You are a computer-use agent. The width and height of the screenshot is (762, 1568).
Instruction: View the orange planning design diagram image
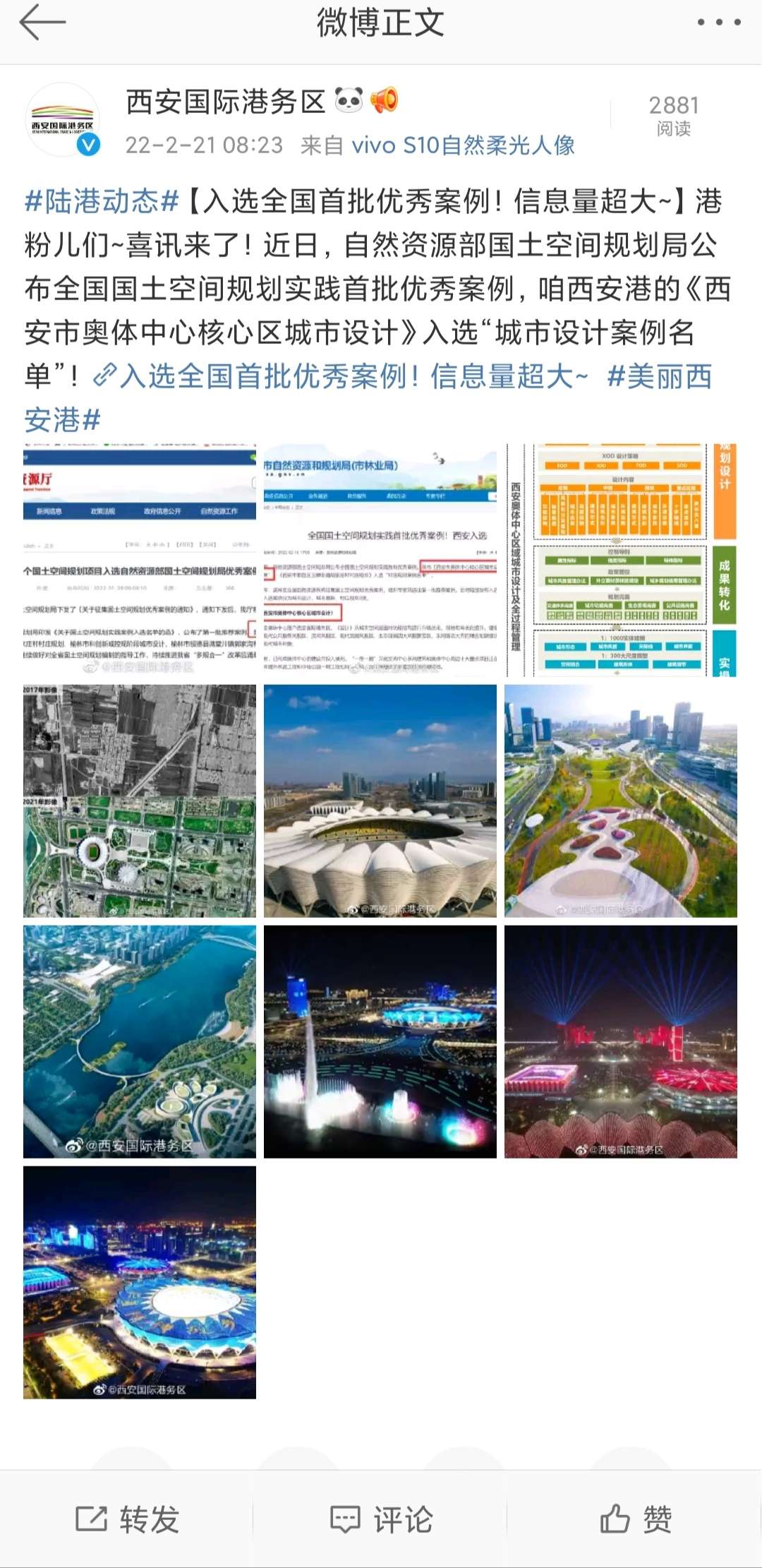(620, 561)
